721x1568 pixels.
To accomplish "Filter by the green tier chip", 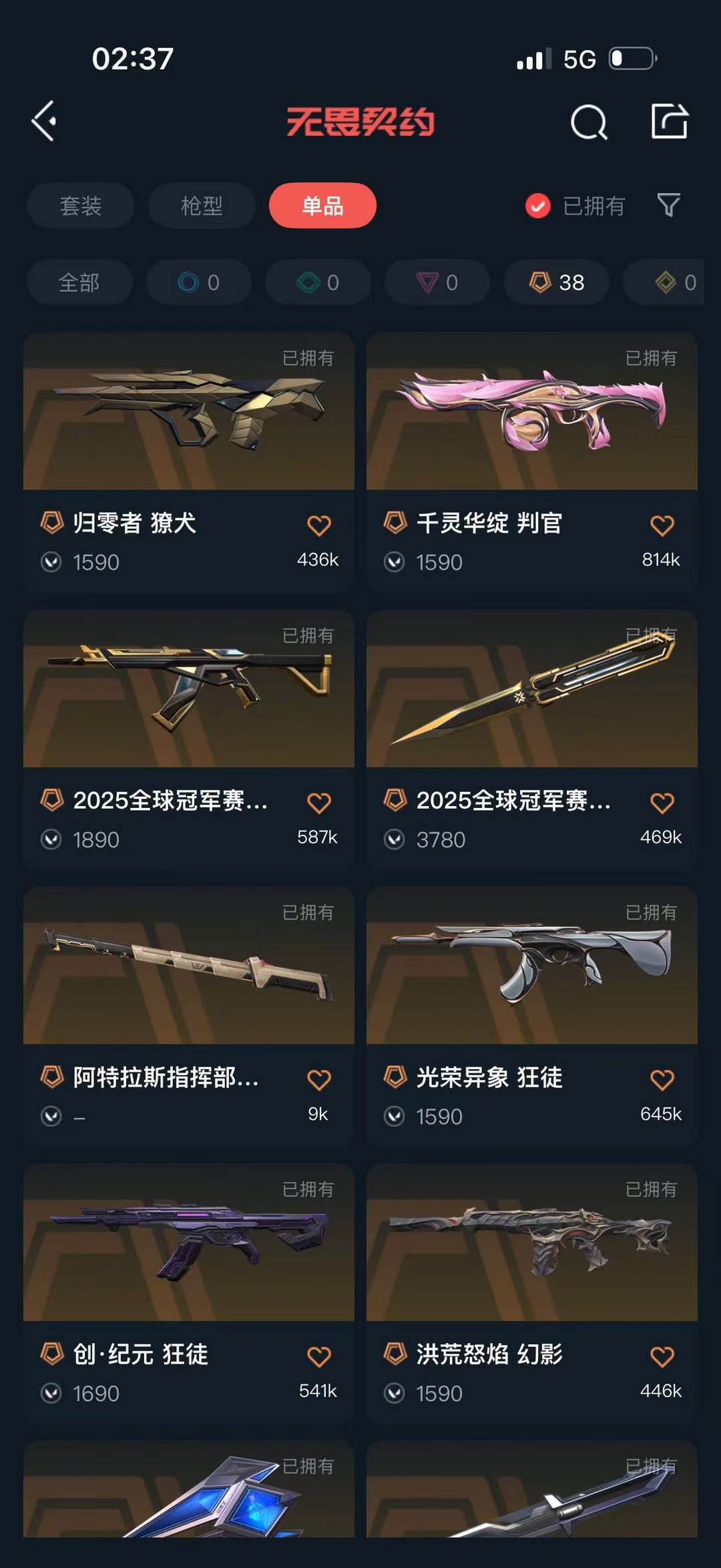I will (x=318, y=282).
